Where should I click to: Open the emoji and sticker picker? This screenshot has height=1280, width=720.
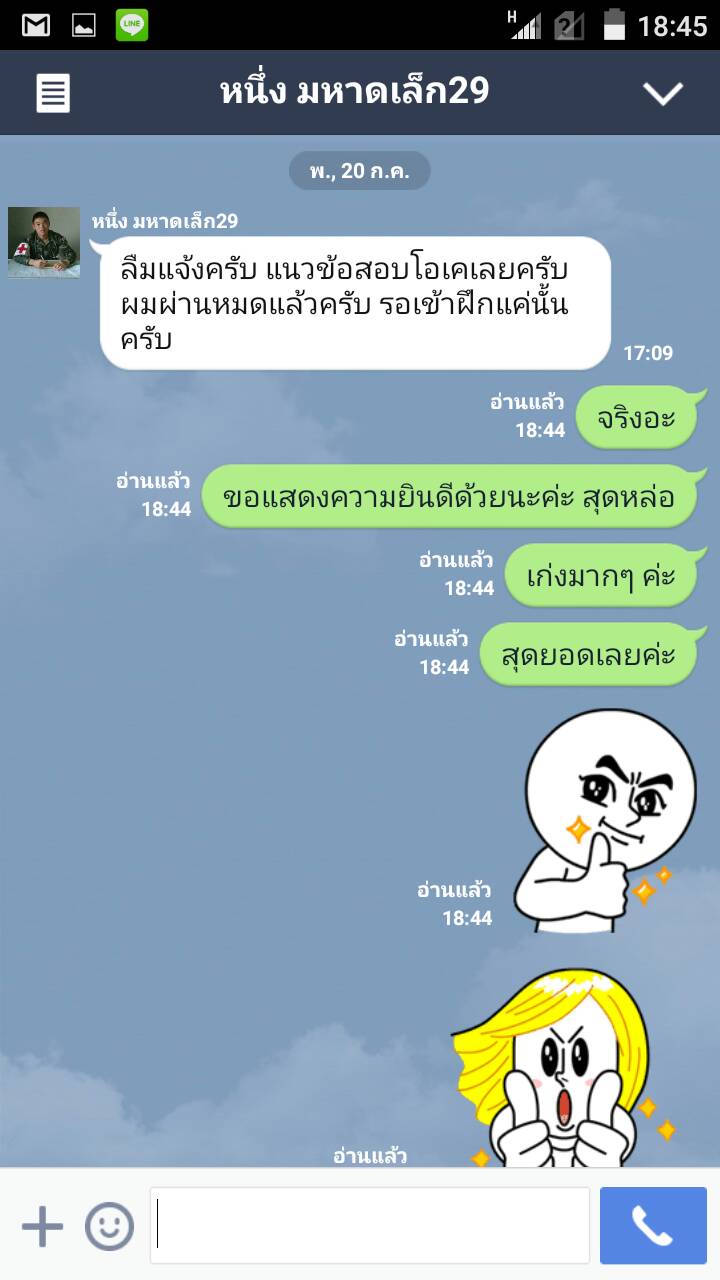tap(109, 1226)
